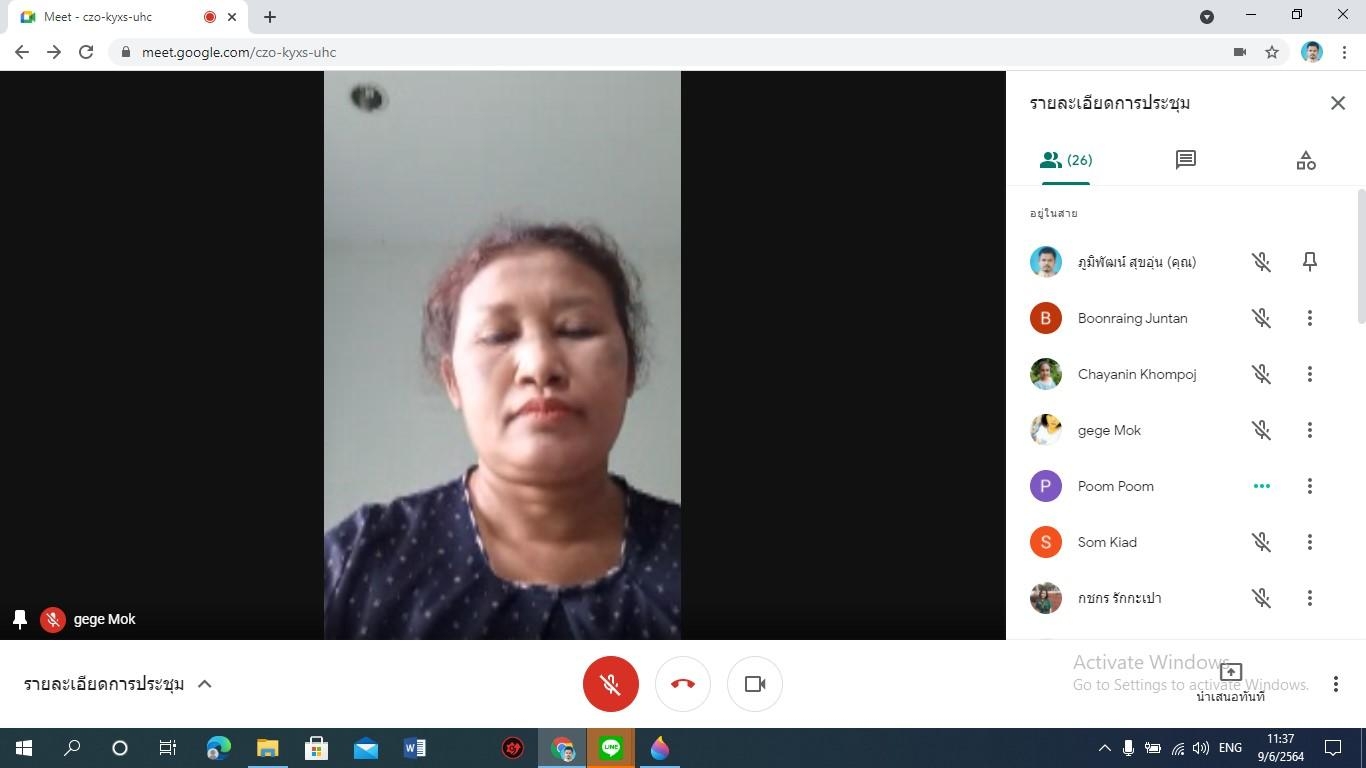Viewport: 1366px width, 768px height.
Task: Leave the call with the hang-up button
Action: (683, 684)
